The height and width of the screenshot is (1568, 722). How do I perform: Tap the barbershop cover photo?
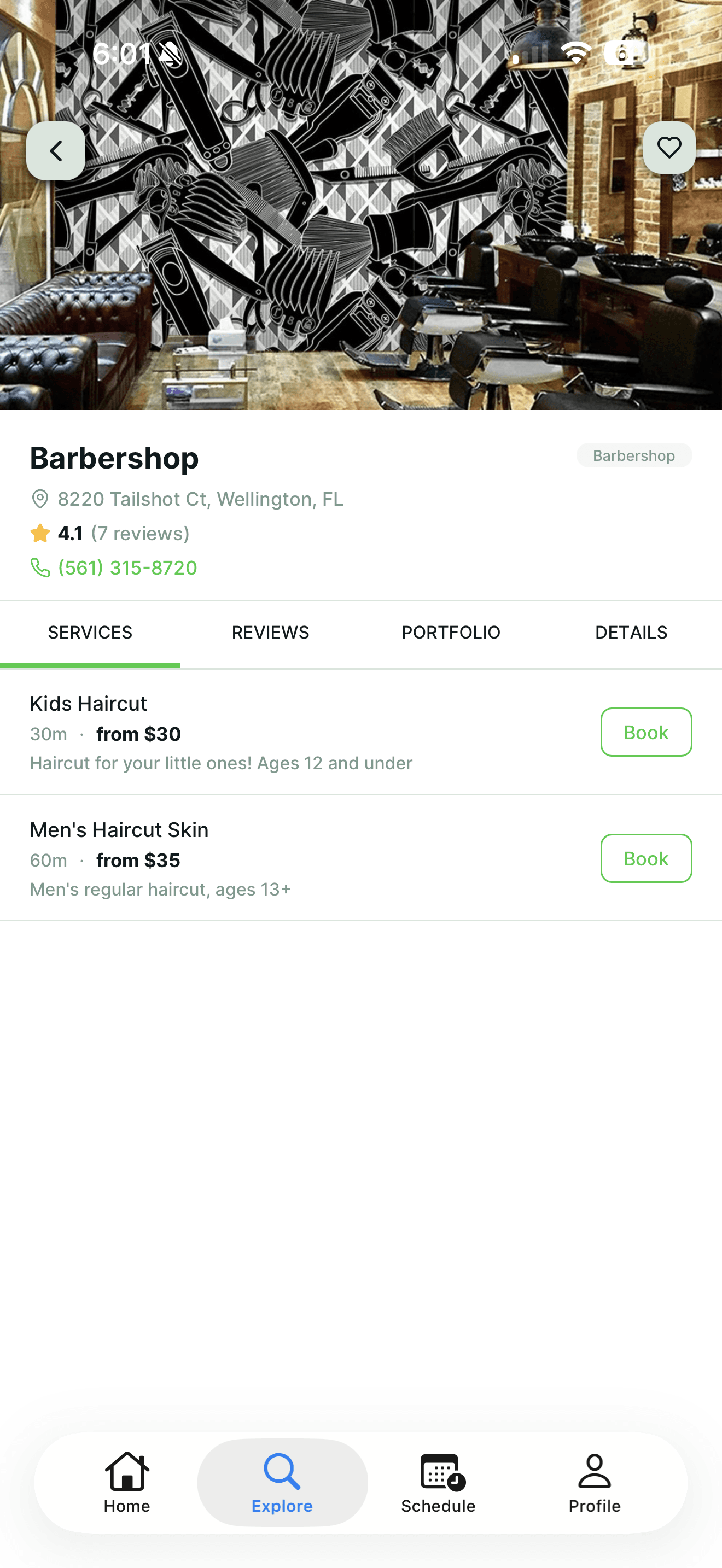(x=361, y=207)
